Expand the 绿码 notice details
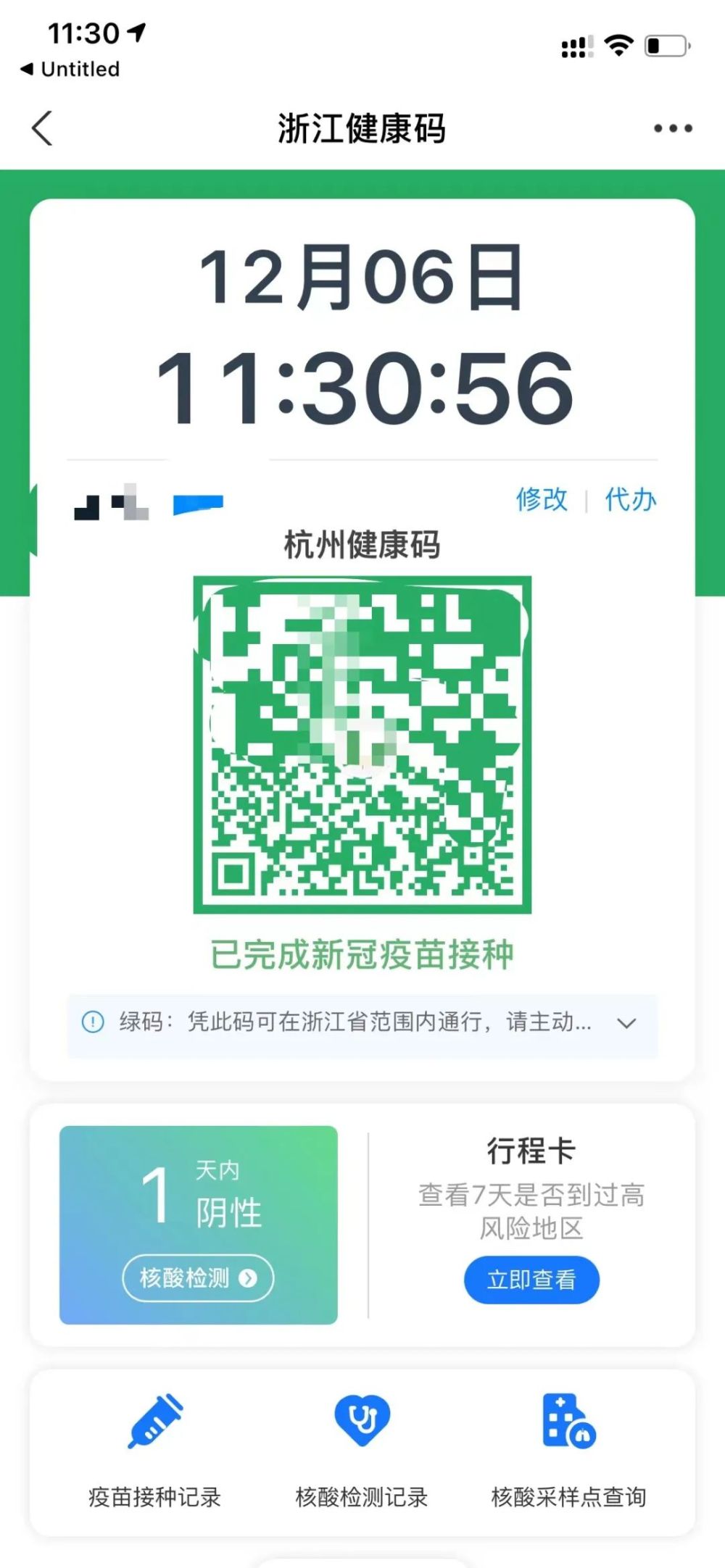Viewport: 725px width, 1568px height. [626, 1023]
